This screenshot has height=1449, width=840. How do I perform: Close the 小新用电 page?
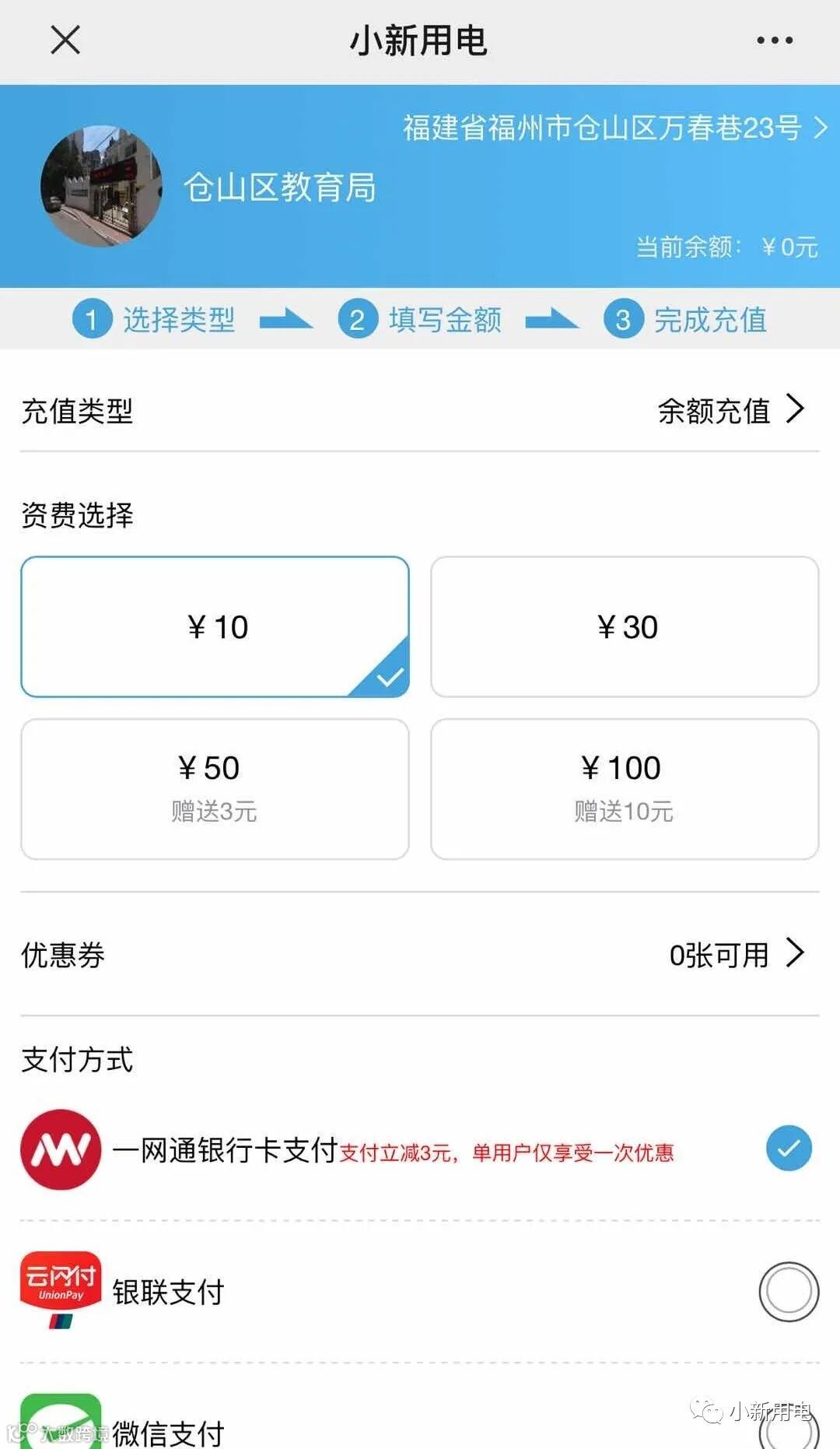coord(65,40)
